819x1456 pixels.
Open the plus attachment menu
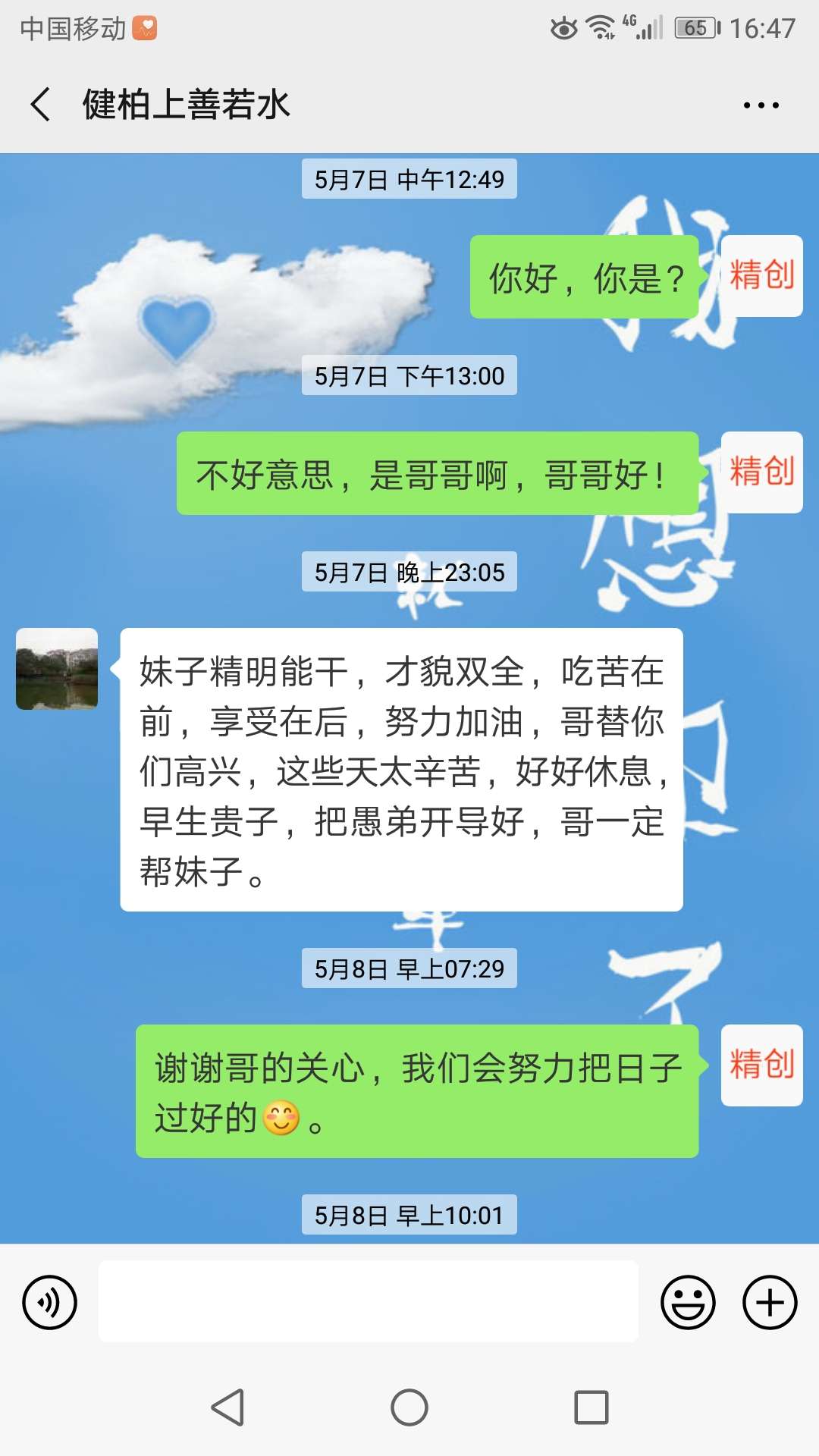[x=769, y=1301]
